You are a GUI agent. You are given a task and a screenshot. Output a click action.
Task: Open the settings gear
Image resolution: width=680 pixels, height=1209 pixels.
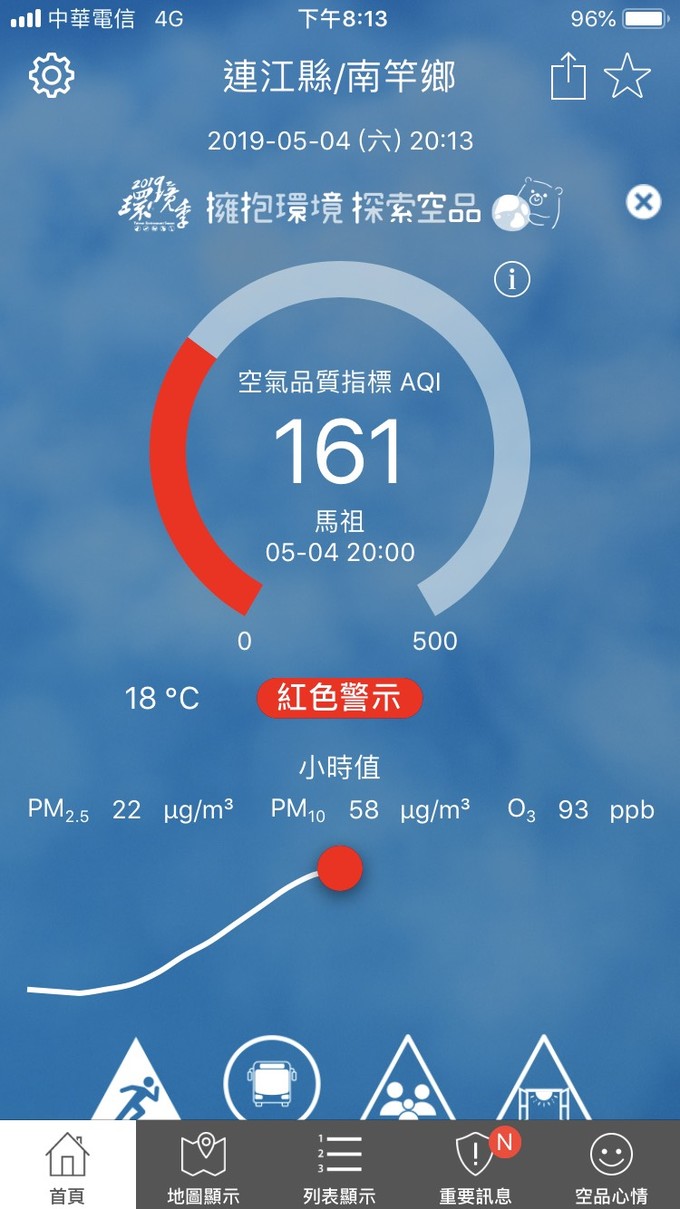coord(52,76)
